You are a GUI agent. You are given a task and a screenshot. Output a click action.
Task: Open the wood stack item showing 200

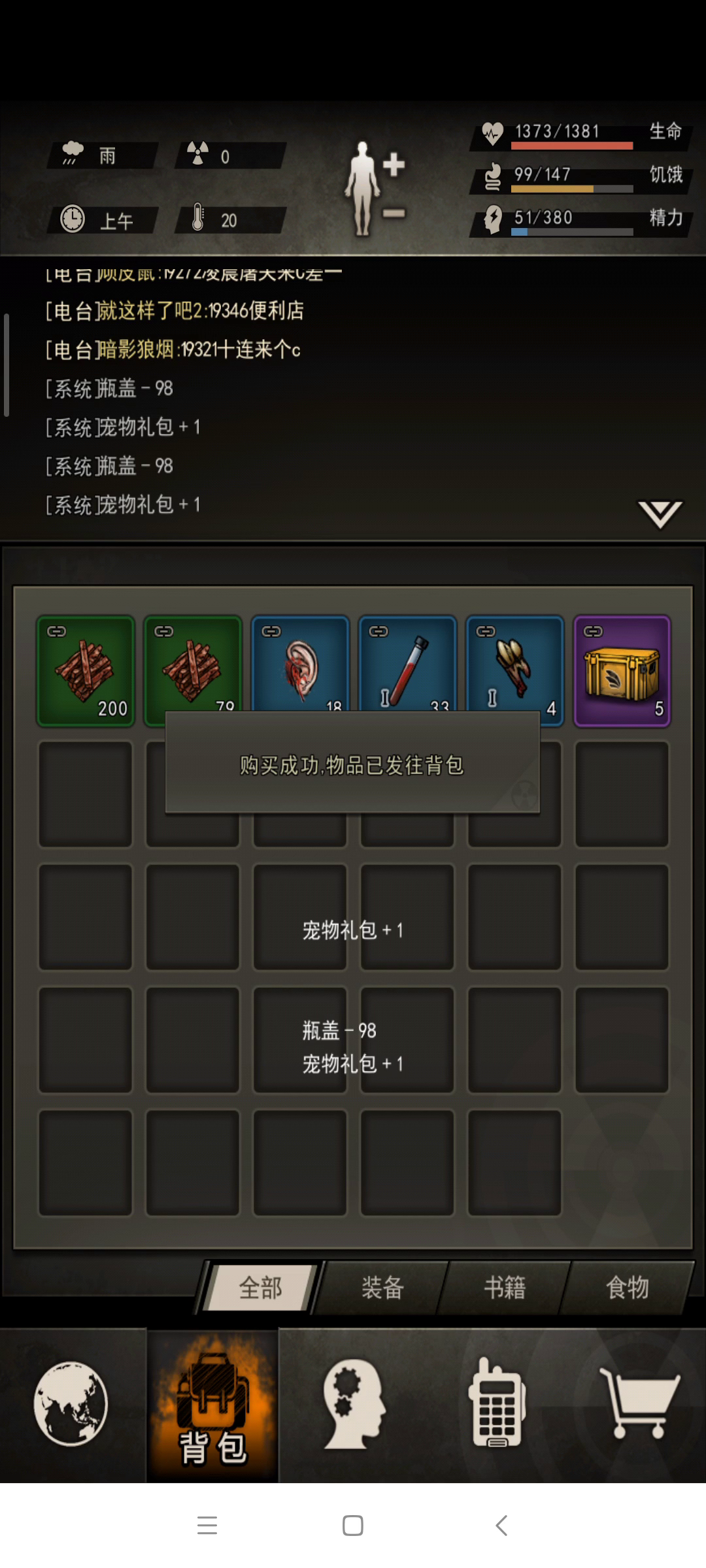(86, 670)
